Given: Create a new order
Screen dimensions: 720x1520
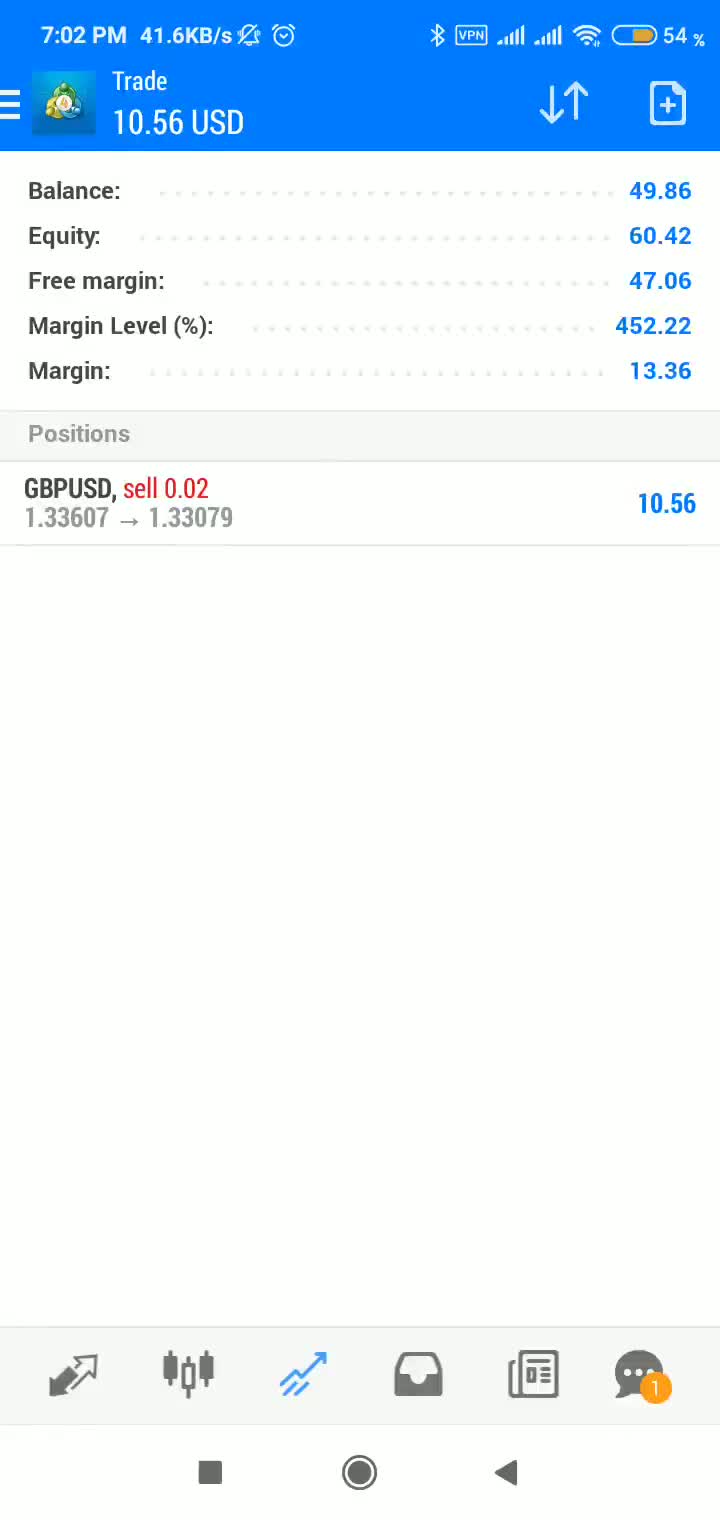Looking at the screenshot, I should pyautogui.click(x=667, y=104).
